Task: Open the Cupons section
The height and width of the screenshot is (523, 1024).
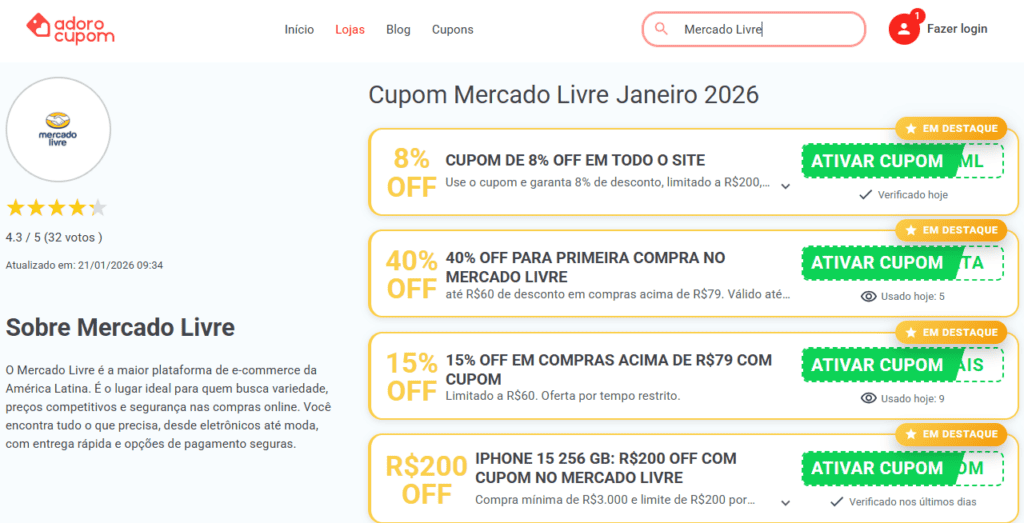Action: [452, 30]
